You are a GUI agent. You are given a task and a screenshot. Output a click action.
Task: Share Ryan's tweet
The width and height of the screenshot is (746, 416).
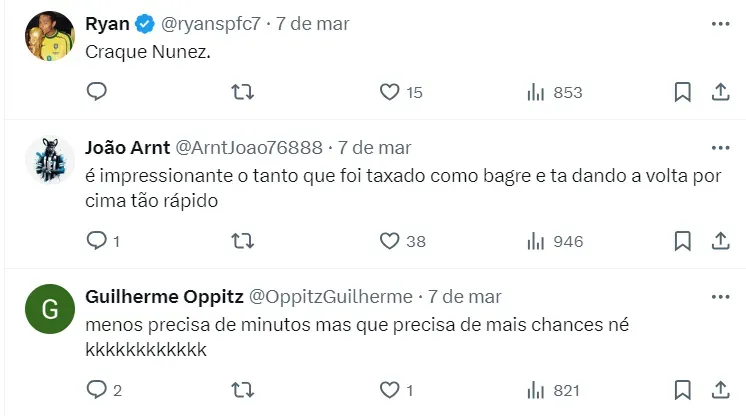720,92
